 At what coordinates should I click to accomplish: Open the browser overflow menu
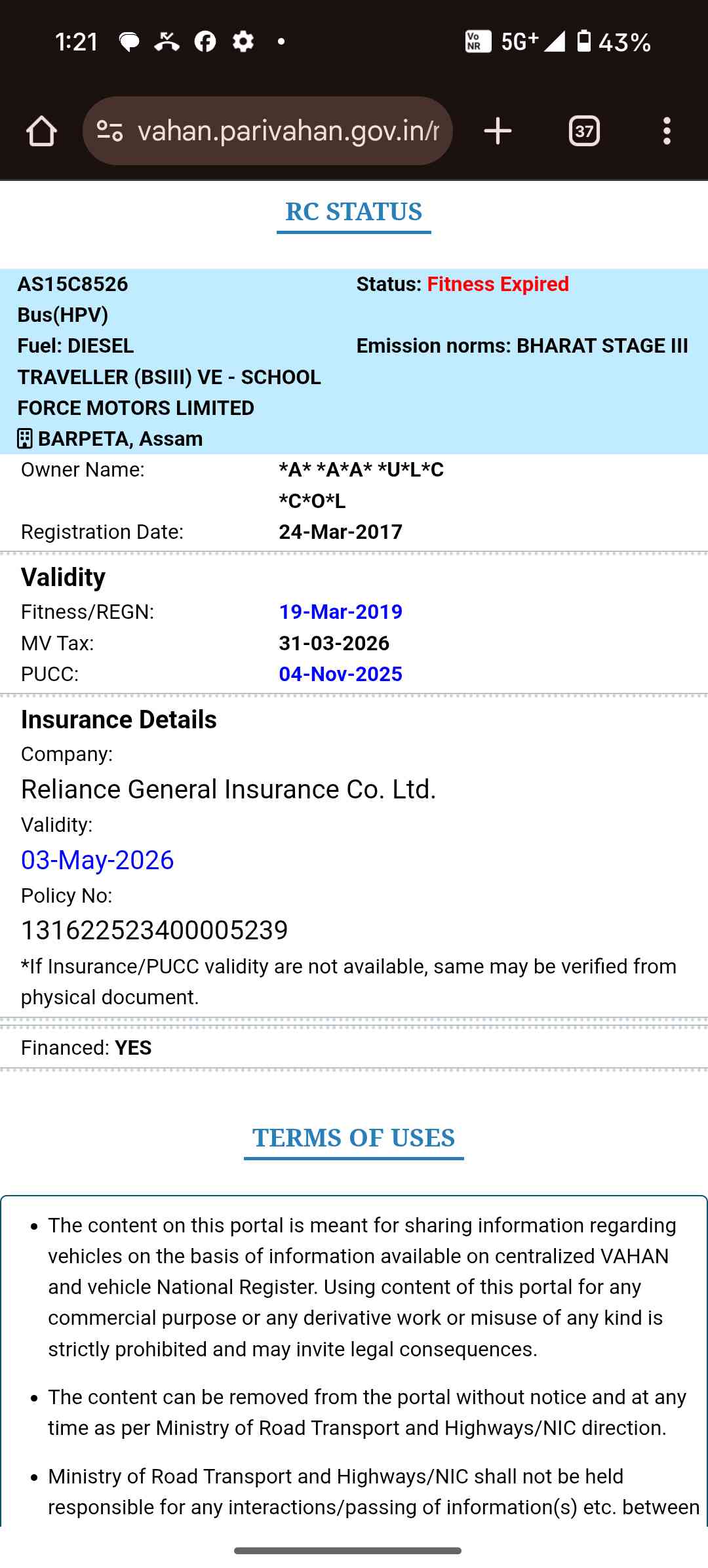coord(667,131)
